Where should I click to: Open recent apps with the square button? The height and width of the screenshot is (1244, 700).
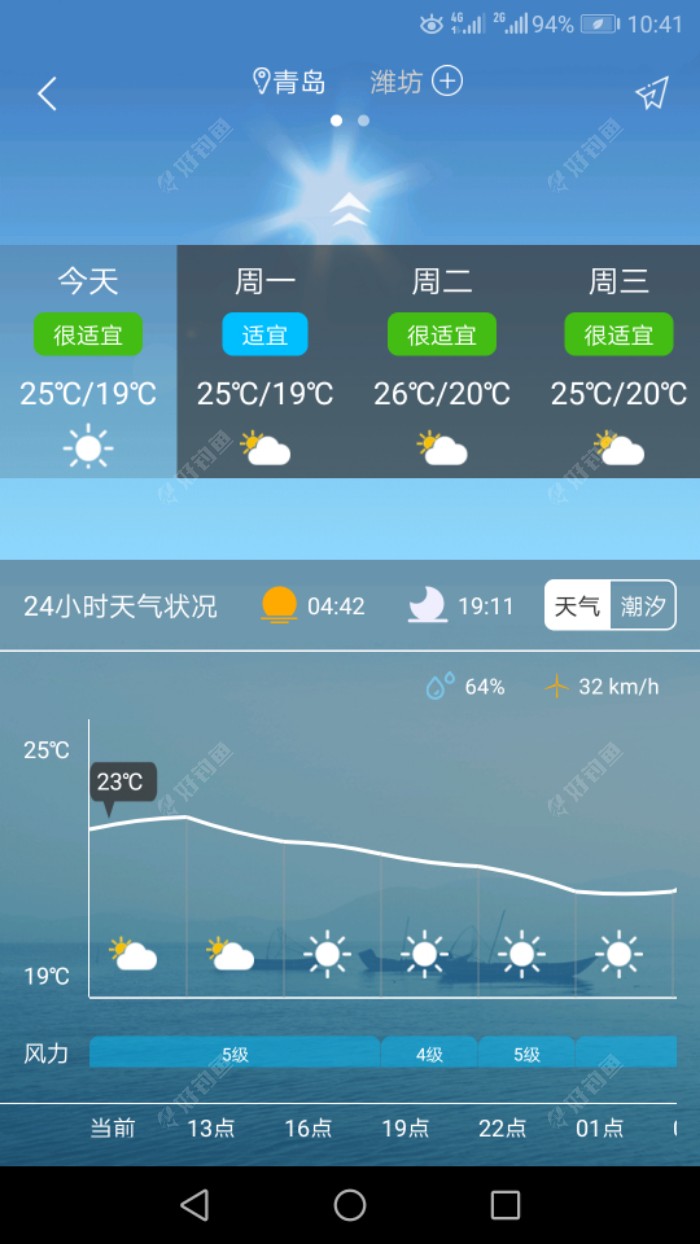point(505,1205)
